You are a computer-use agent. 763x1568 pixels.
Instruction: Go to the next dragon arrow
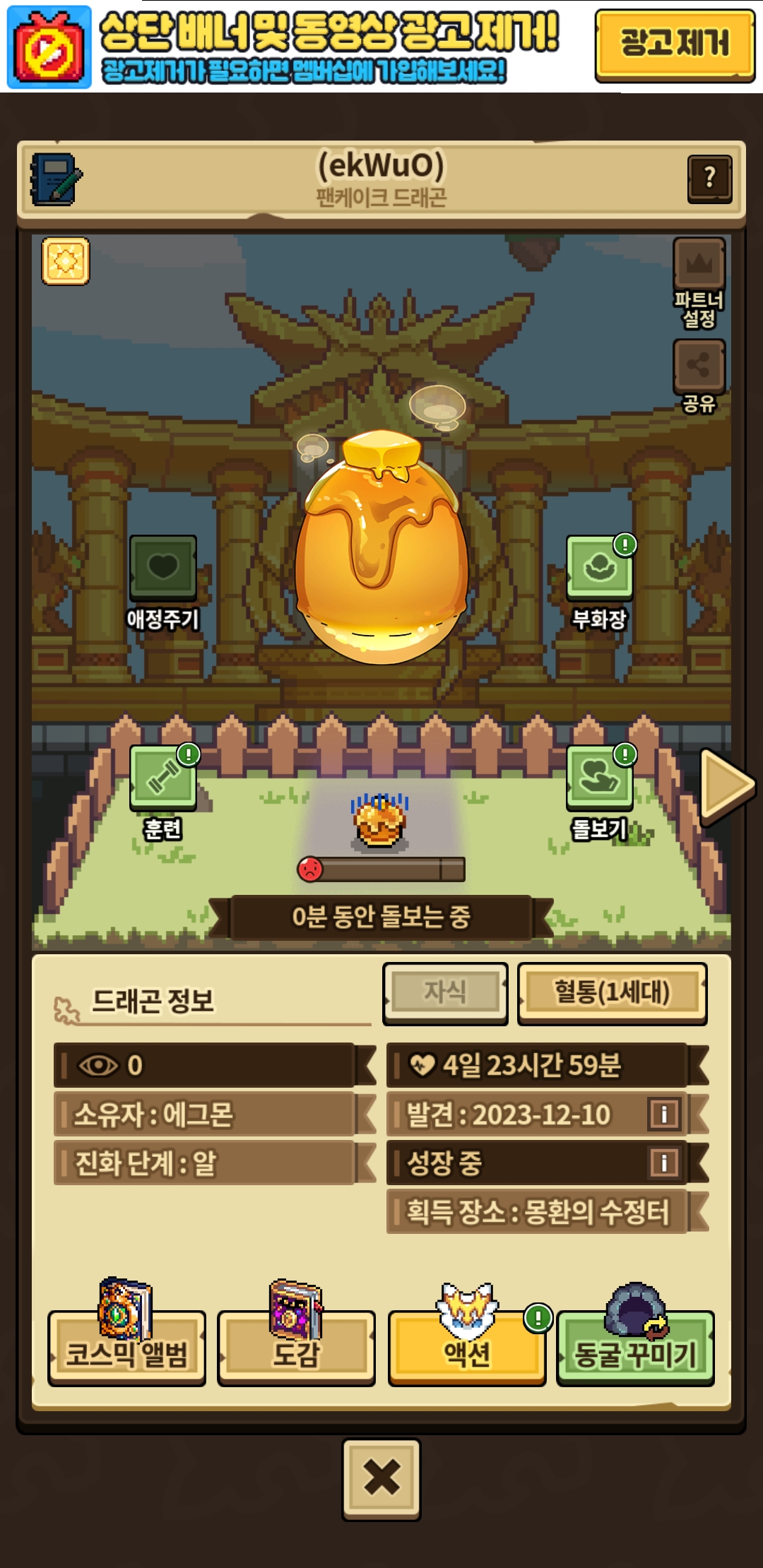click(726, 785)
